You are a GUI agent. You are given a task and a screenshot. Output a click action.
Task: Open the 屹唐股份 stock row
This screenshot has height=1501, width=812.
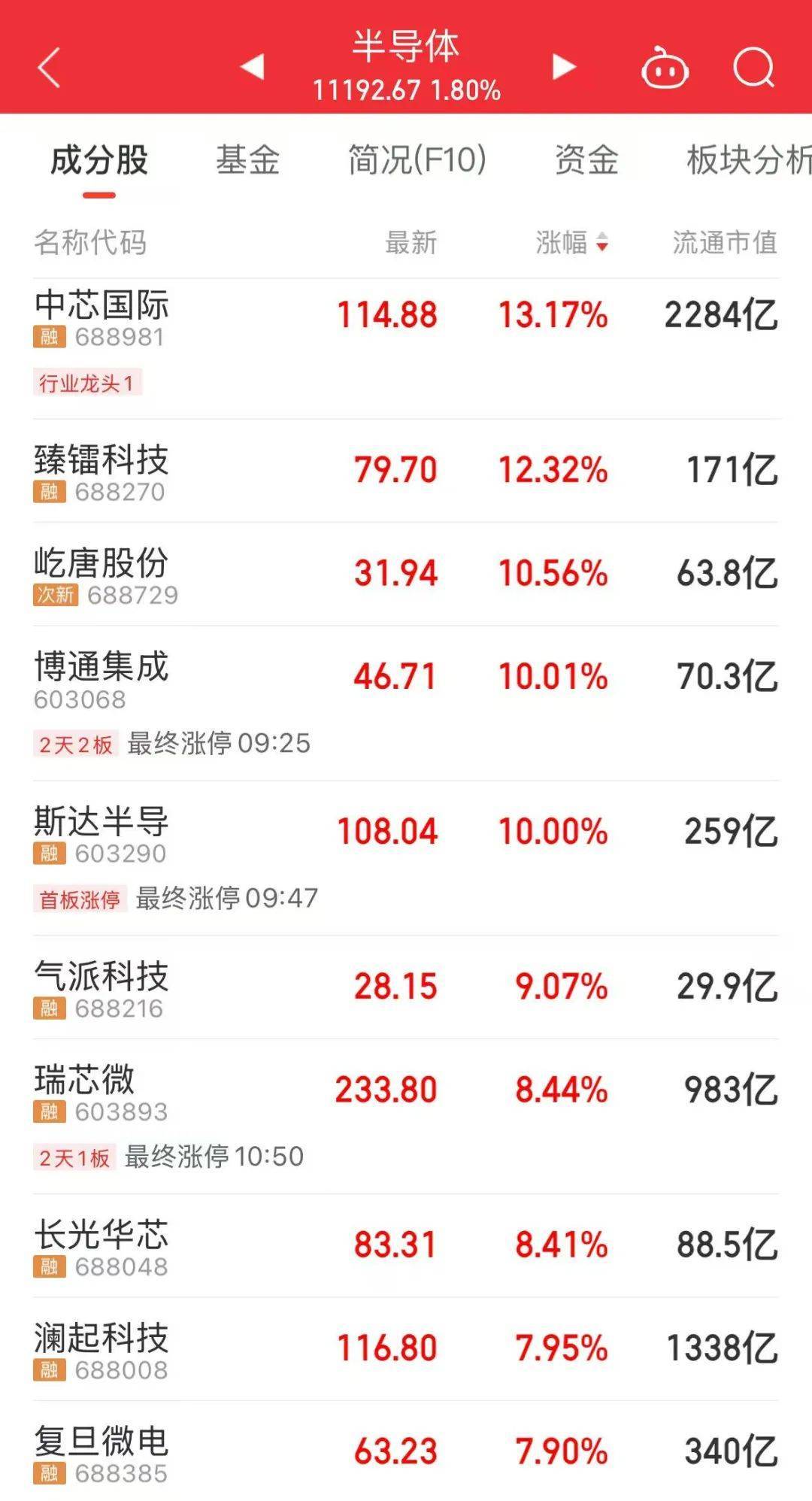click(x=406, y=574)
